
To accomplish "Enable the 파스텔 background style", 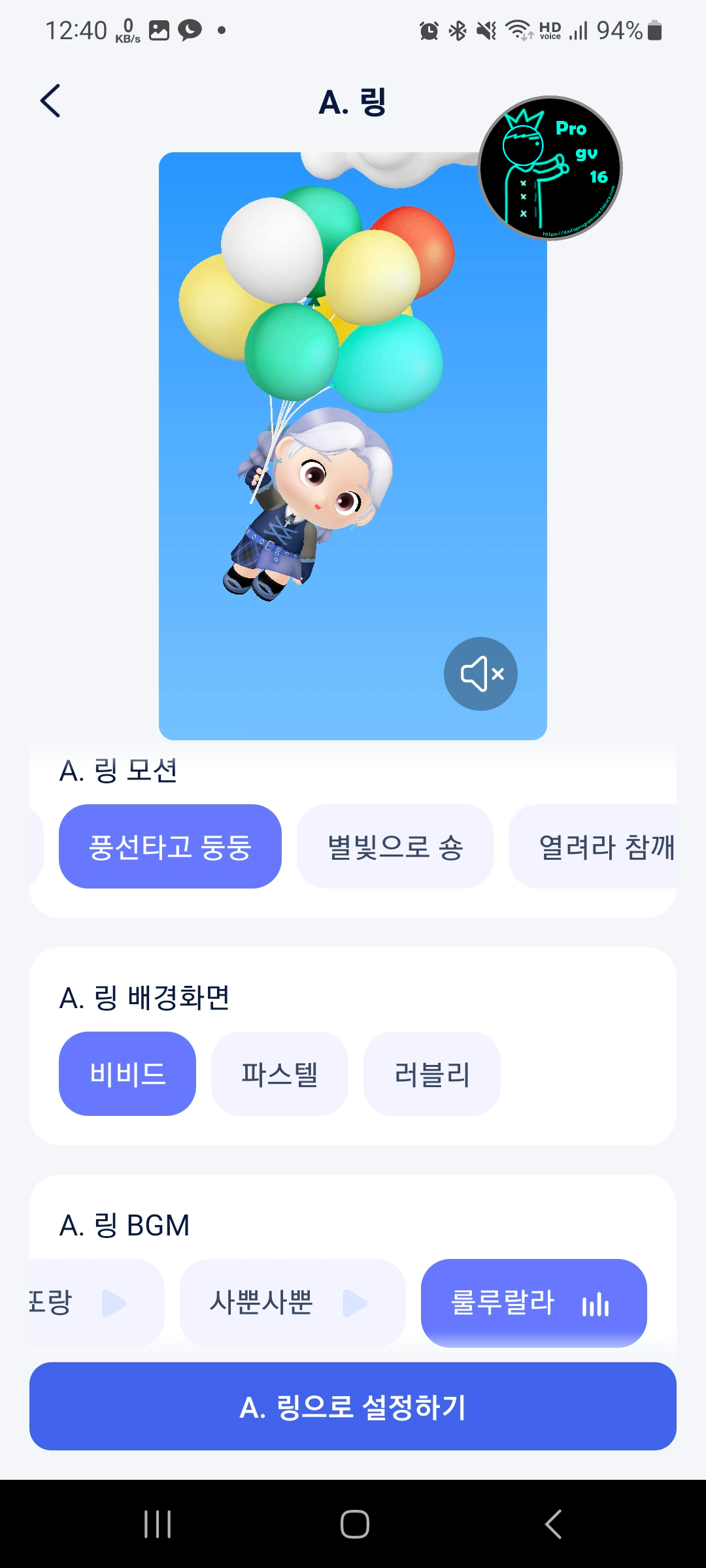I will 280,1074.
